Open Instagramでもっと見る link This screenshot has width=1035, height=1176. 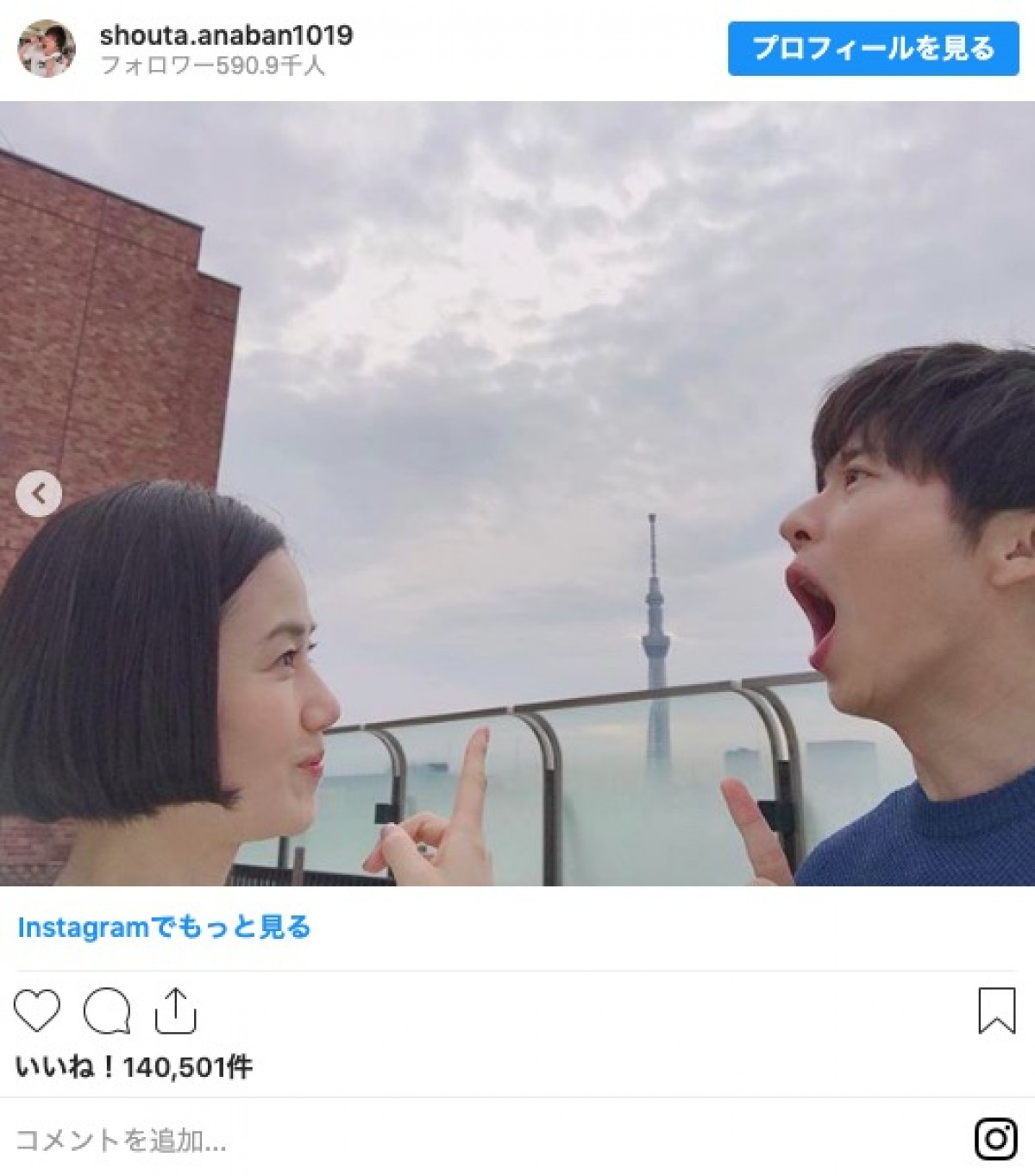[x=164, y=928]
